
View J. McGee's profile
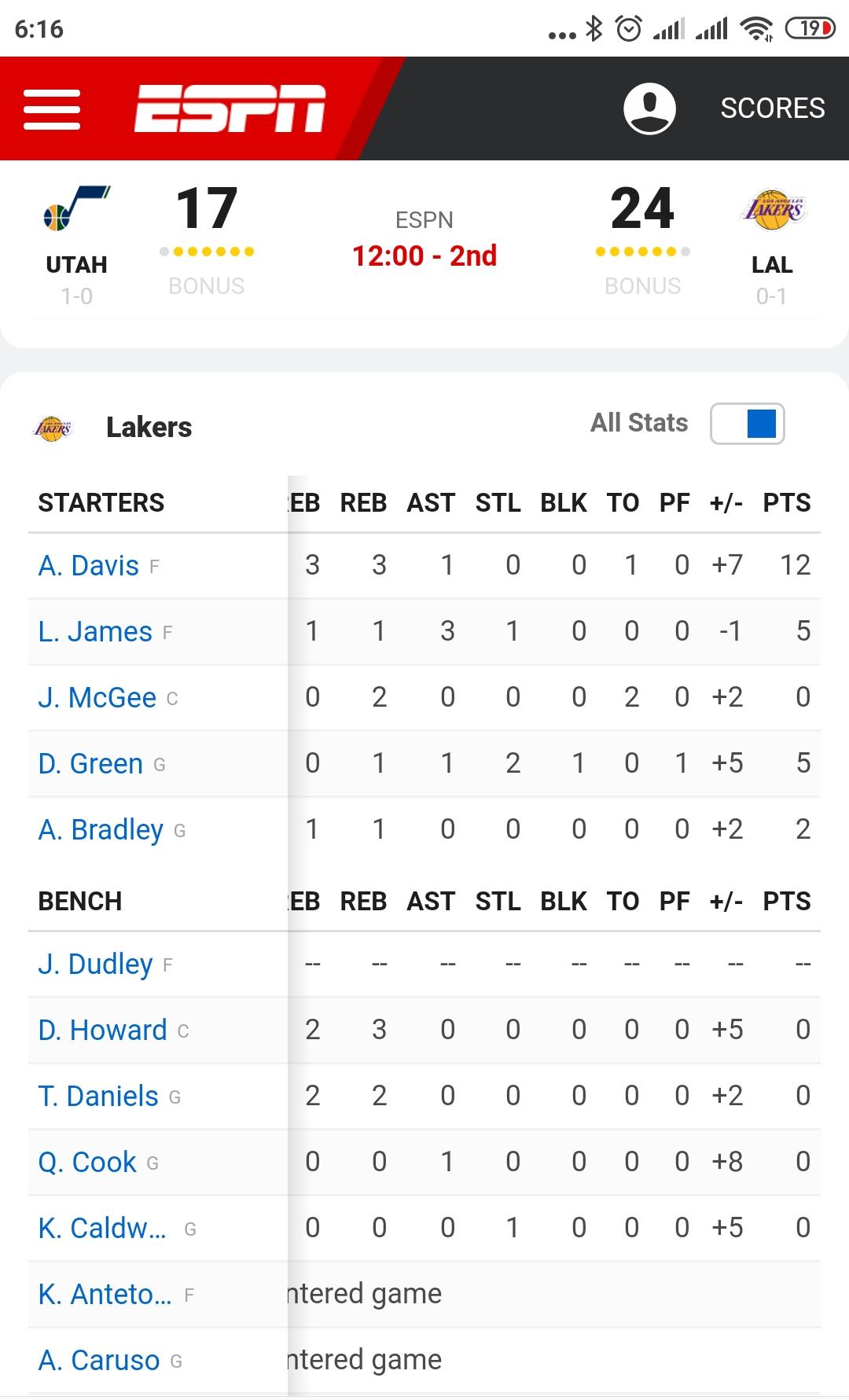click(97, 698)
